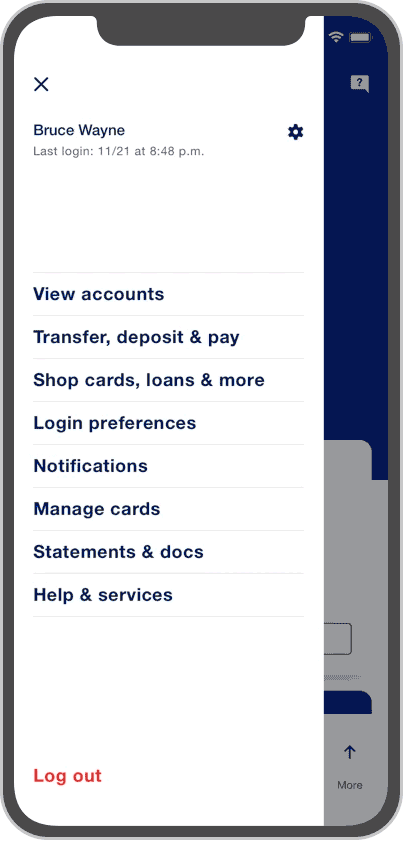Open the settings gear
This screenshot has height=857, width=420.
pos(295,132)
